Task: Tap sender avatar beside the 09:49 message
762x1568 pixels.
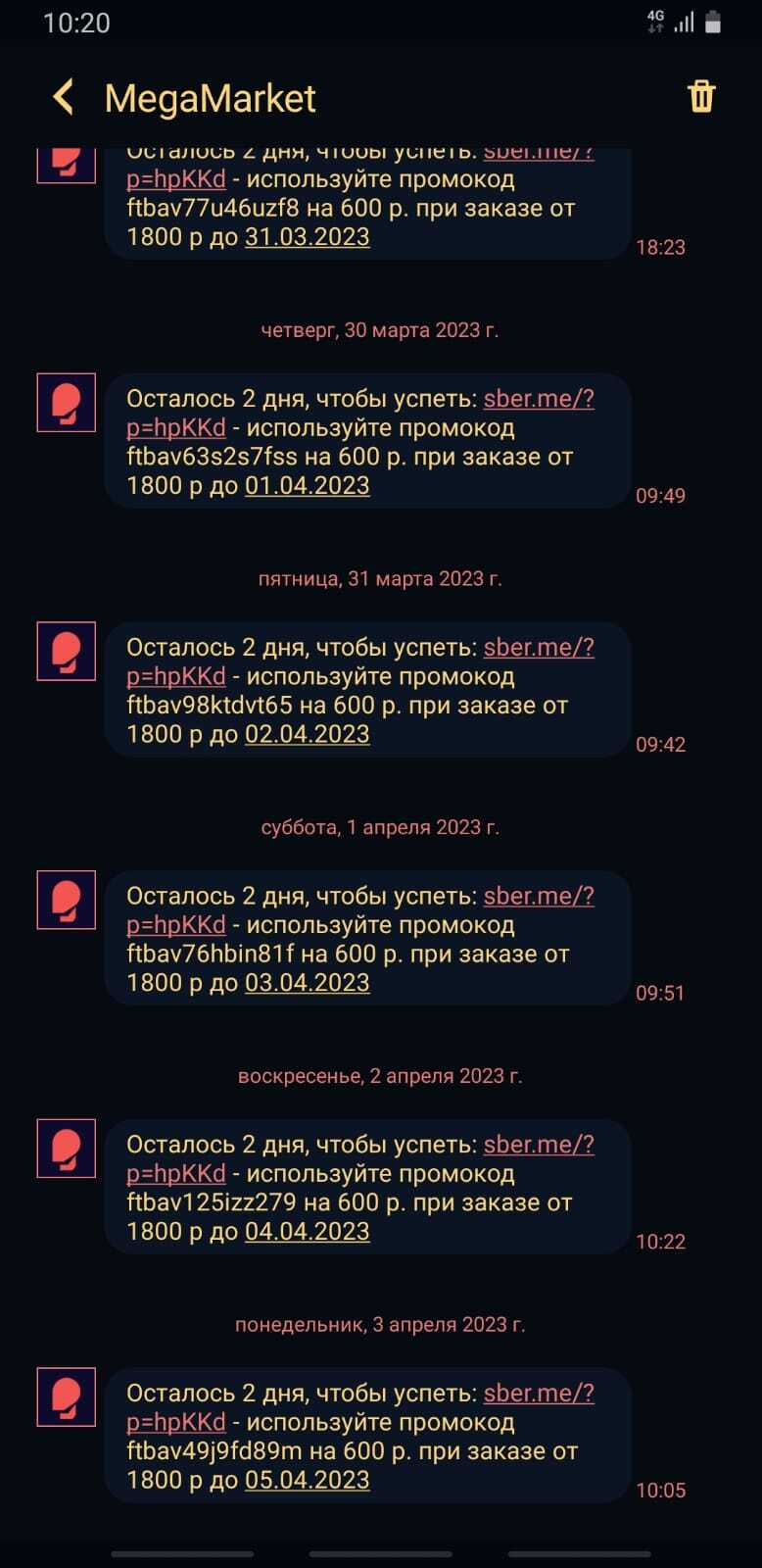Action: (x=67, y=403)
